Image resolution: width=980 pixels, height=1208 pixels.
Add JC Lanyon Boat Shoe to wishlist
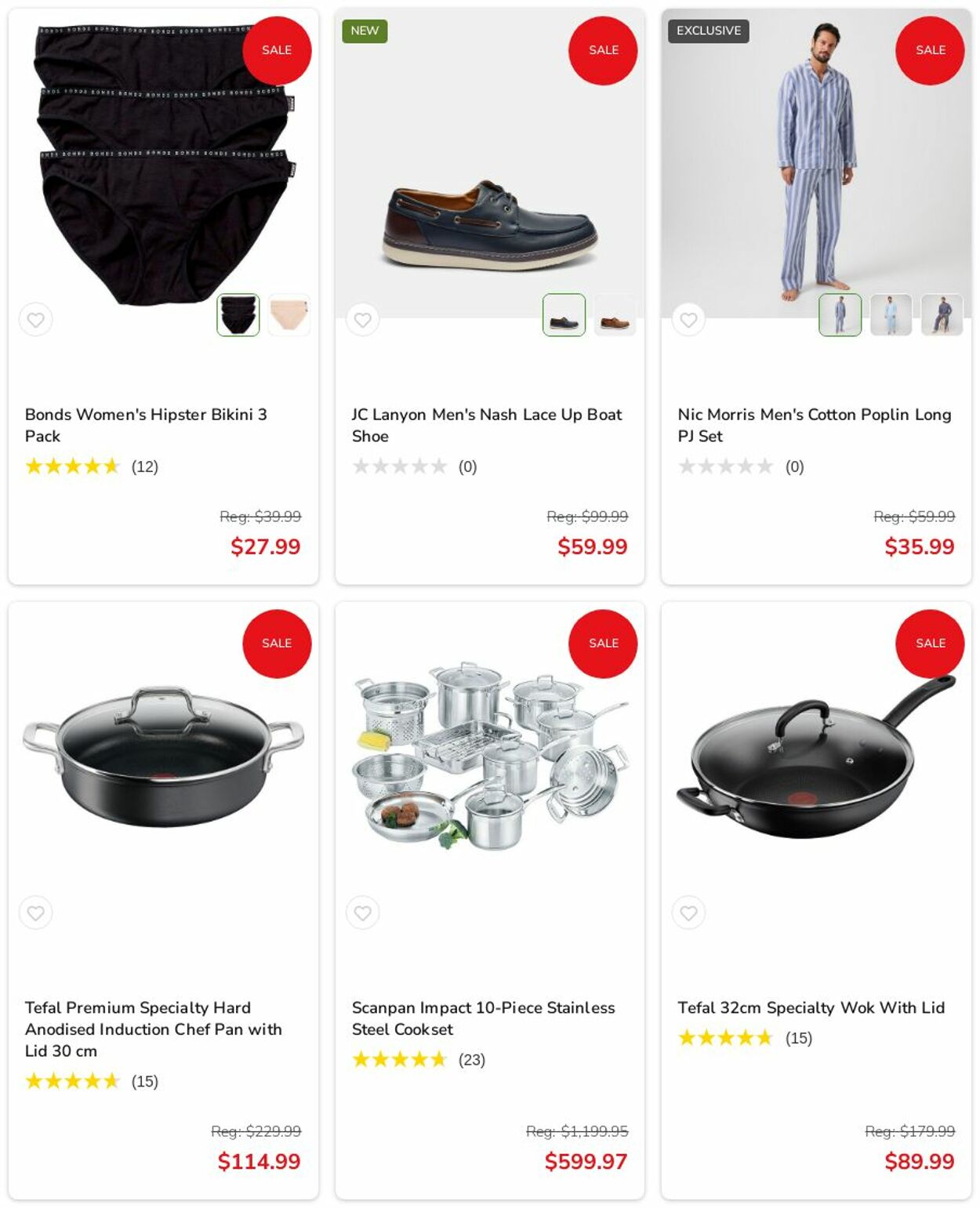362,320
